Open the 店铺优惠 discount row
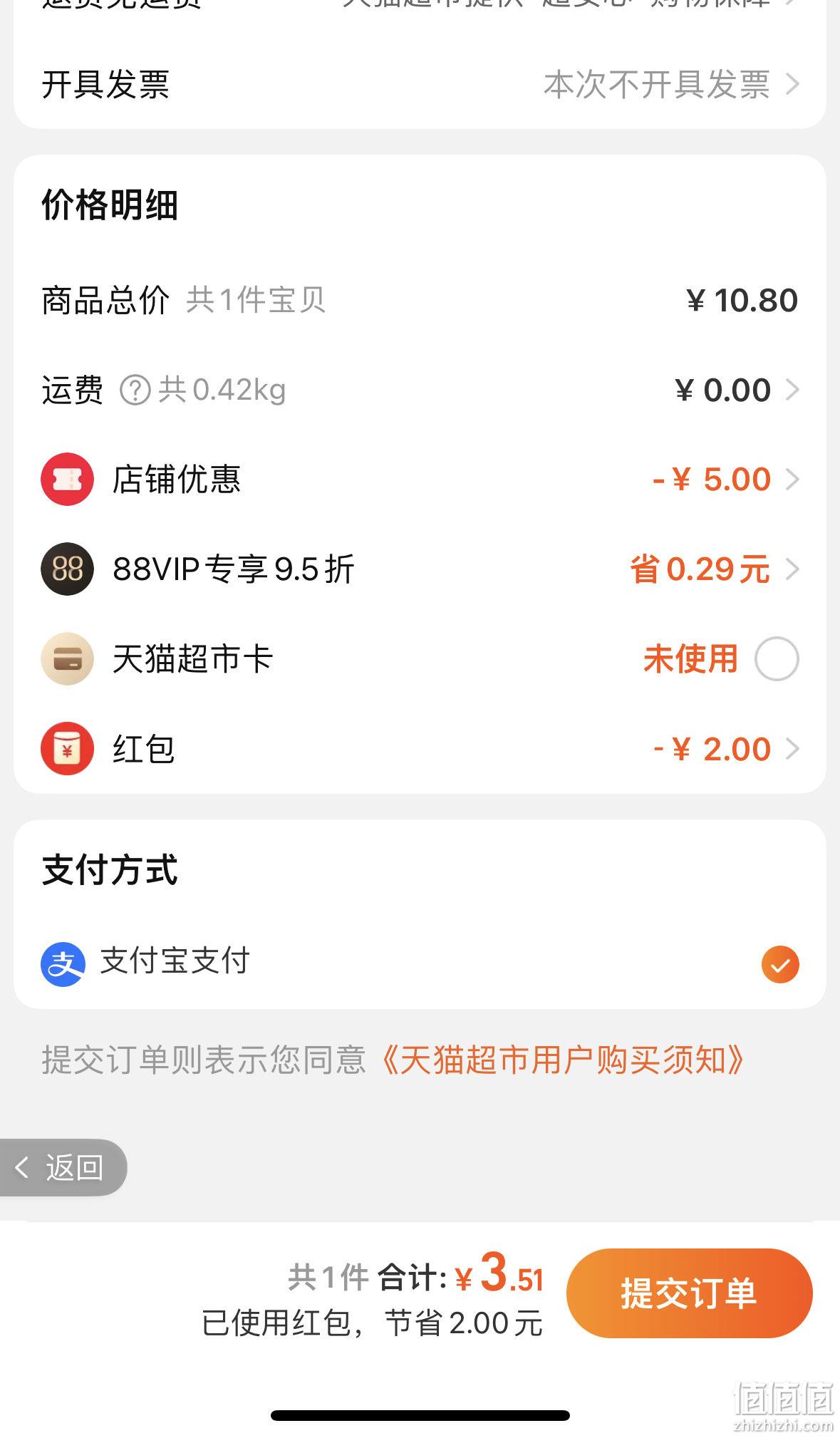This screenshot has height=1438, width=840. click(x=420, y=479)
